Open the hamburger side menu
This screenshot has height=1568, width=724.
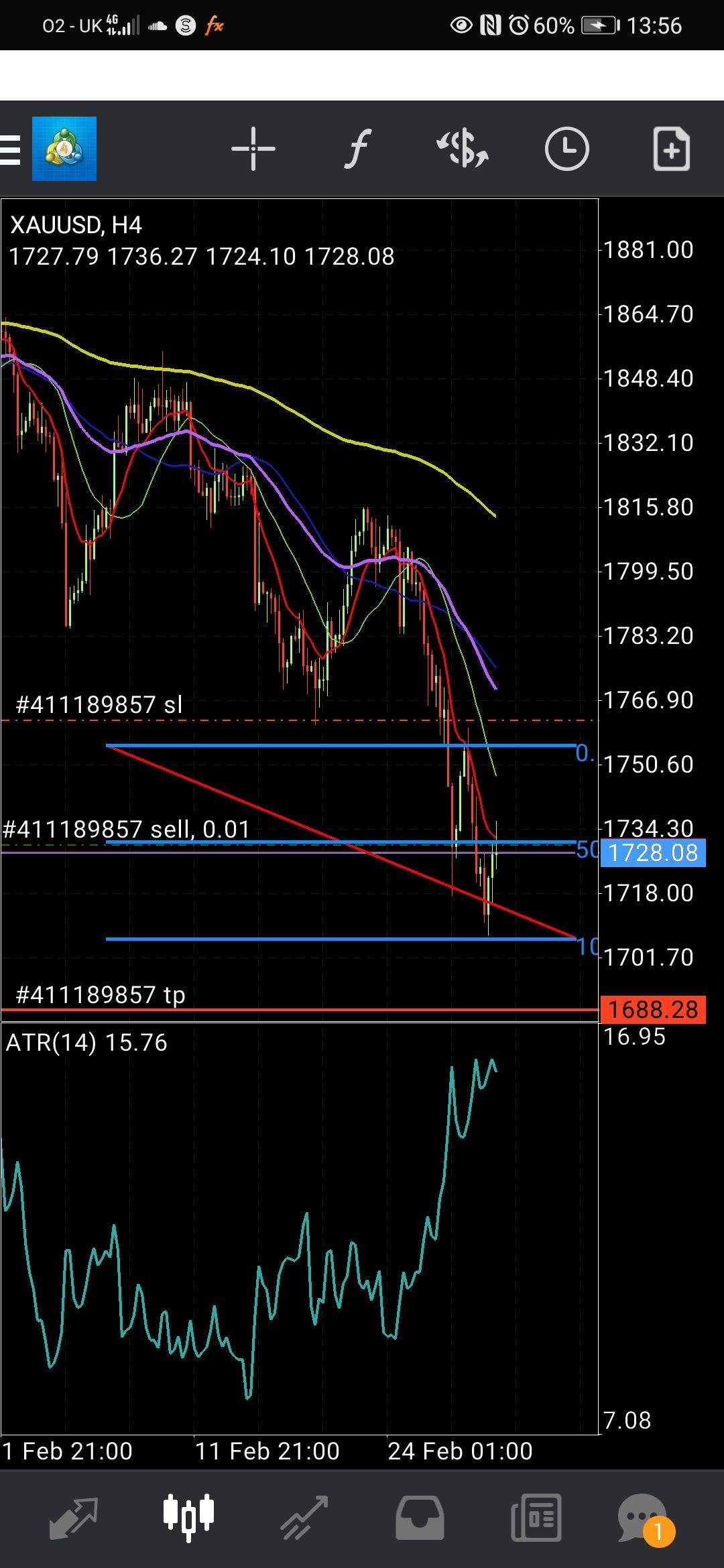[x=10, y=149]
